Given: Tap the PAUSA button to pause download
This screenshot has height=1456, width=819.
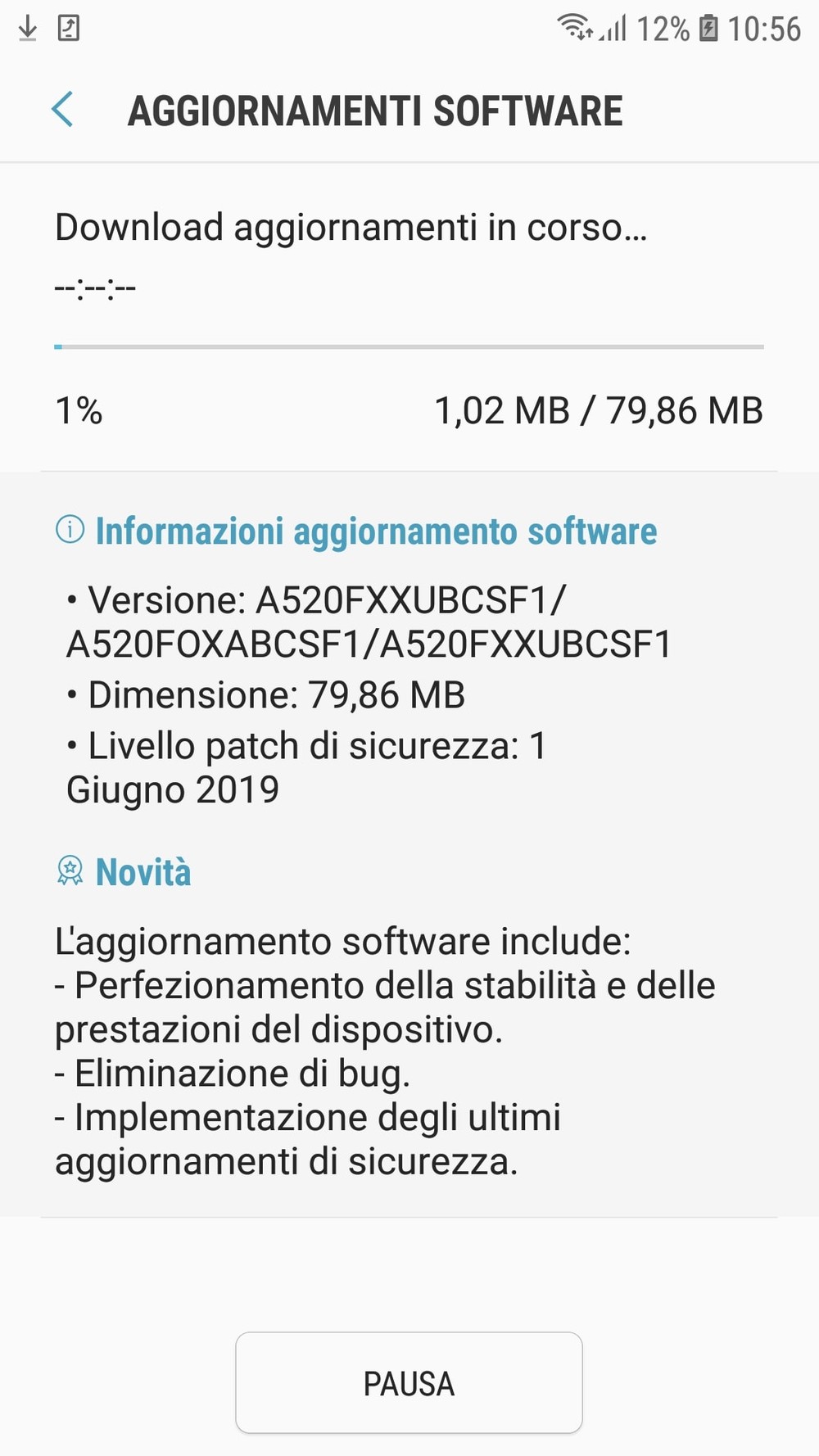Looking at the screenshot, I should click(409, 1382).
